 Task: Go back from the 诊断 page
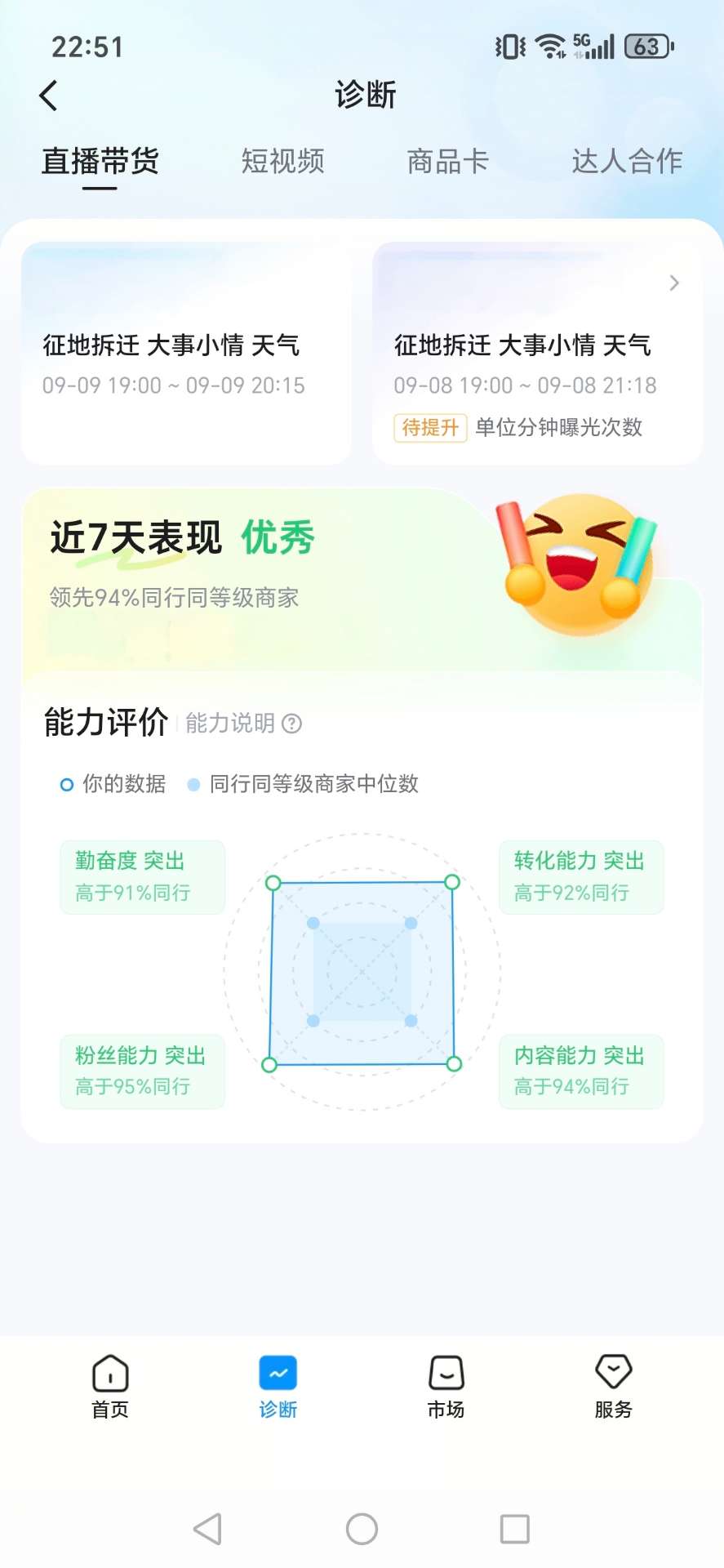pos(49,96)
